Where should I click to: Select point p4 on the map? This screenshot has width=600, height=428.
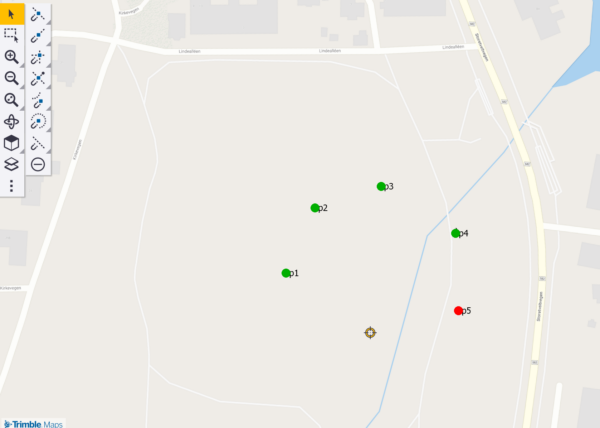[455, 233]
